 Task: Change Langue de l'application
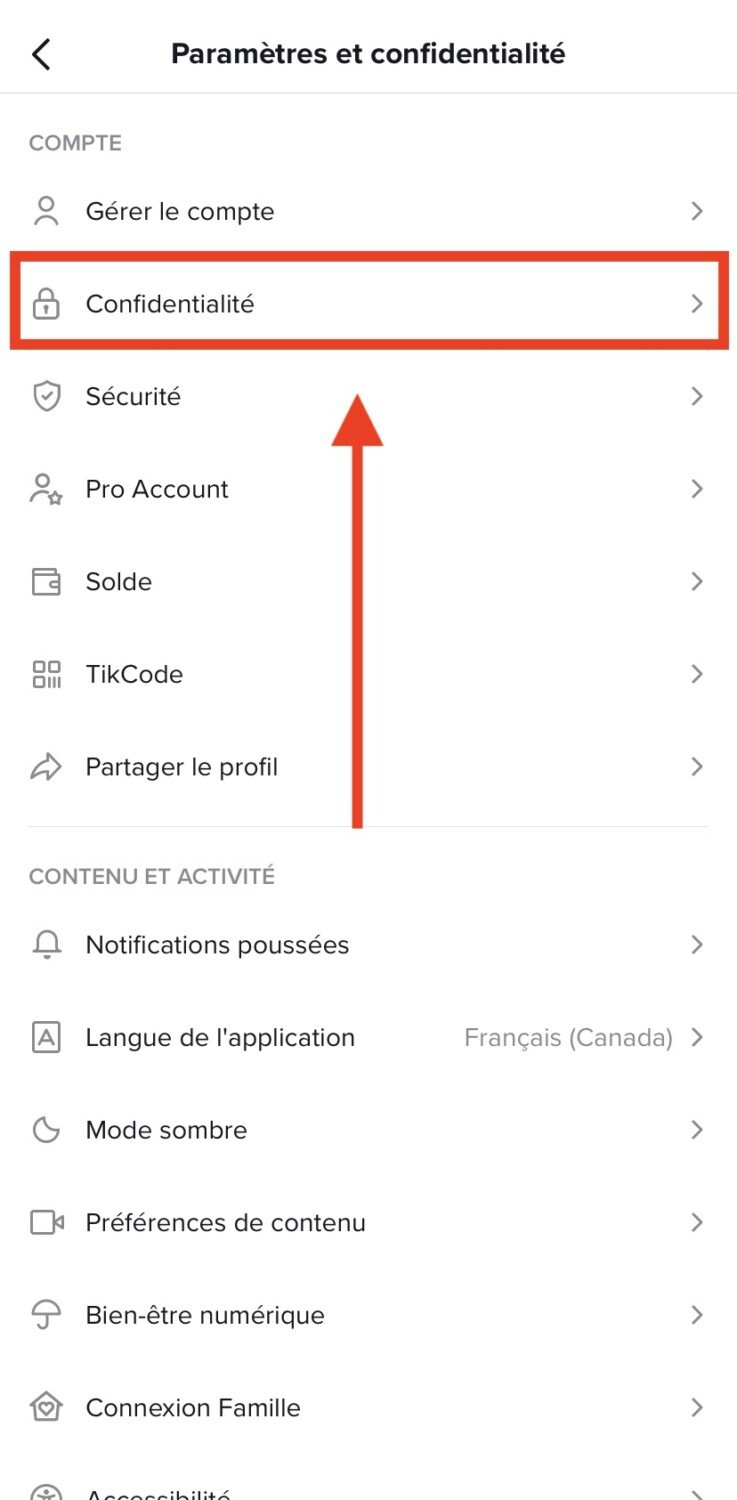[220, 1038]
